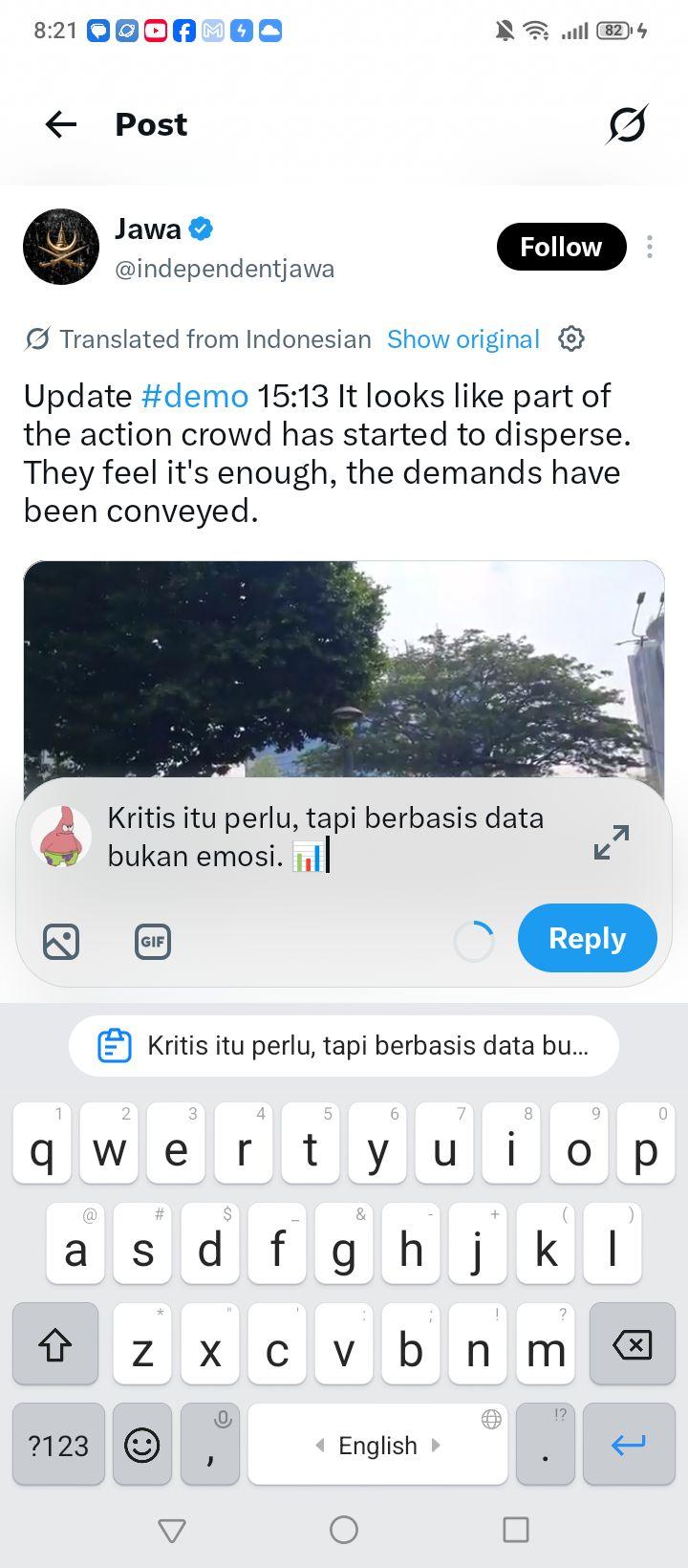This screenshot has height=1568, width=688.
Task: Paste the clipboard suggestion above the keyboard
Action: [x=344, y=1046]
